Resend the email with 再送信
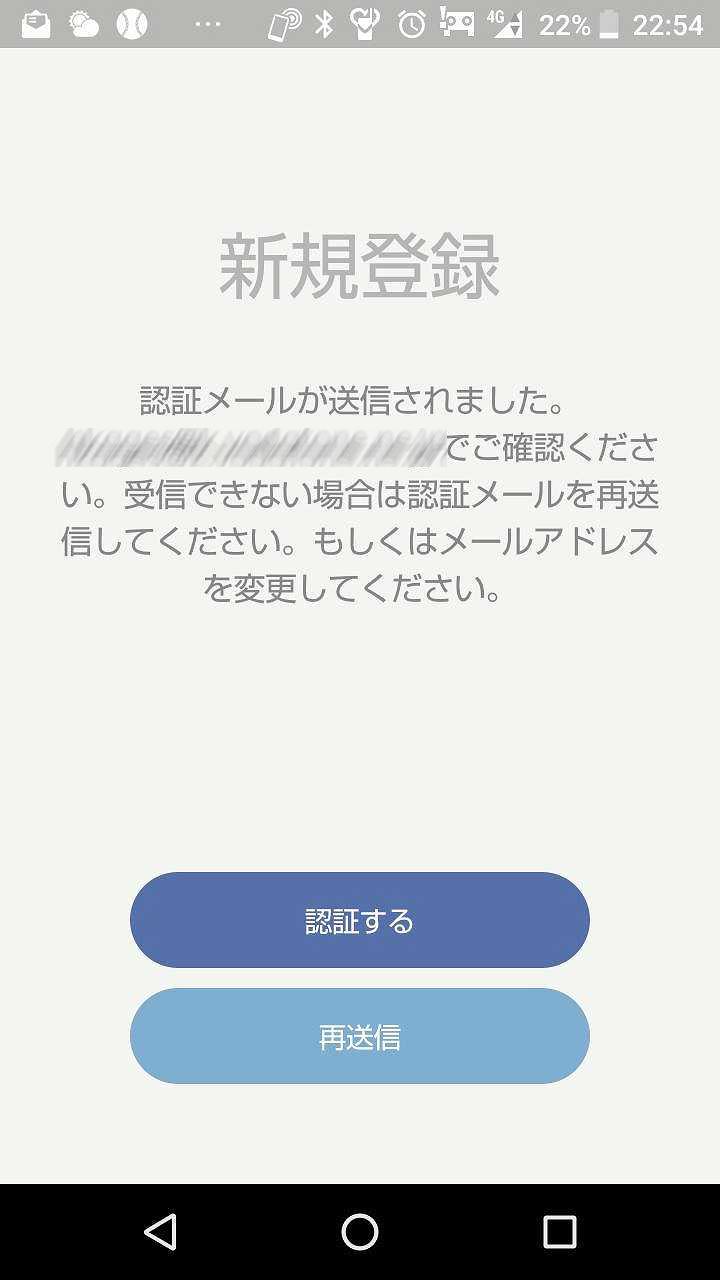This screenshot has height=1280, width=720. [359, 1036]
